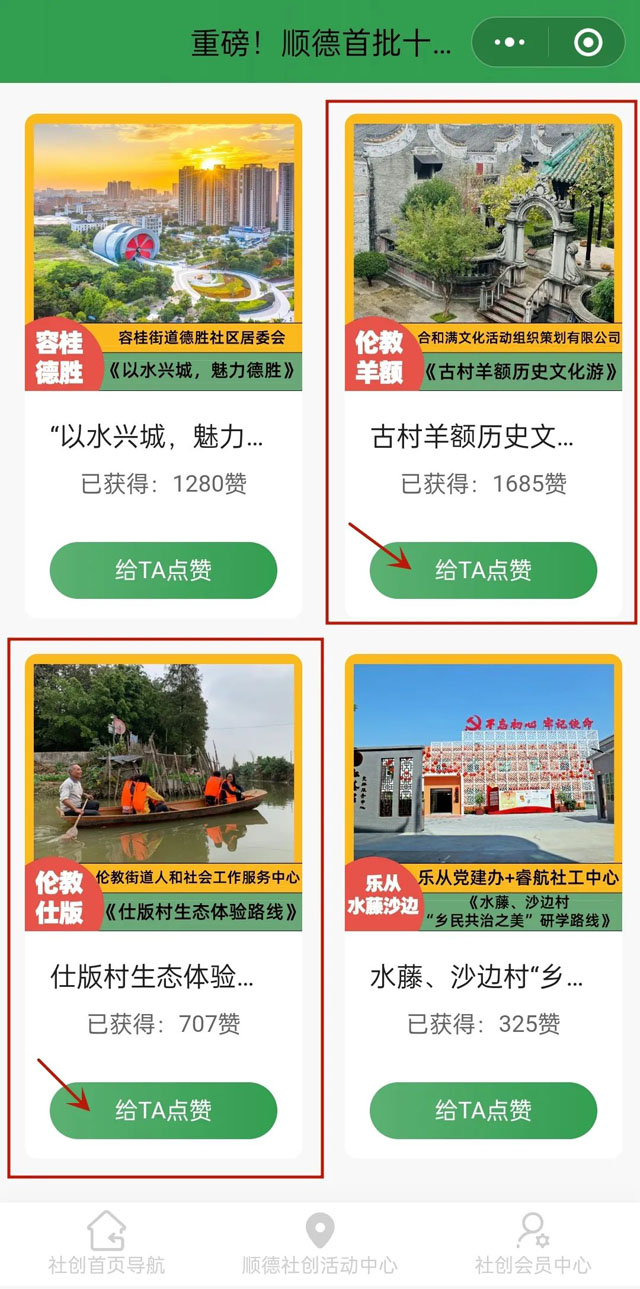Image resolution: width=640 pixels, height=1289 pixels.
Task: Like the 水藤、沙边村 entry
Action: [483, 1110]
